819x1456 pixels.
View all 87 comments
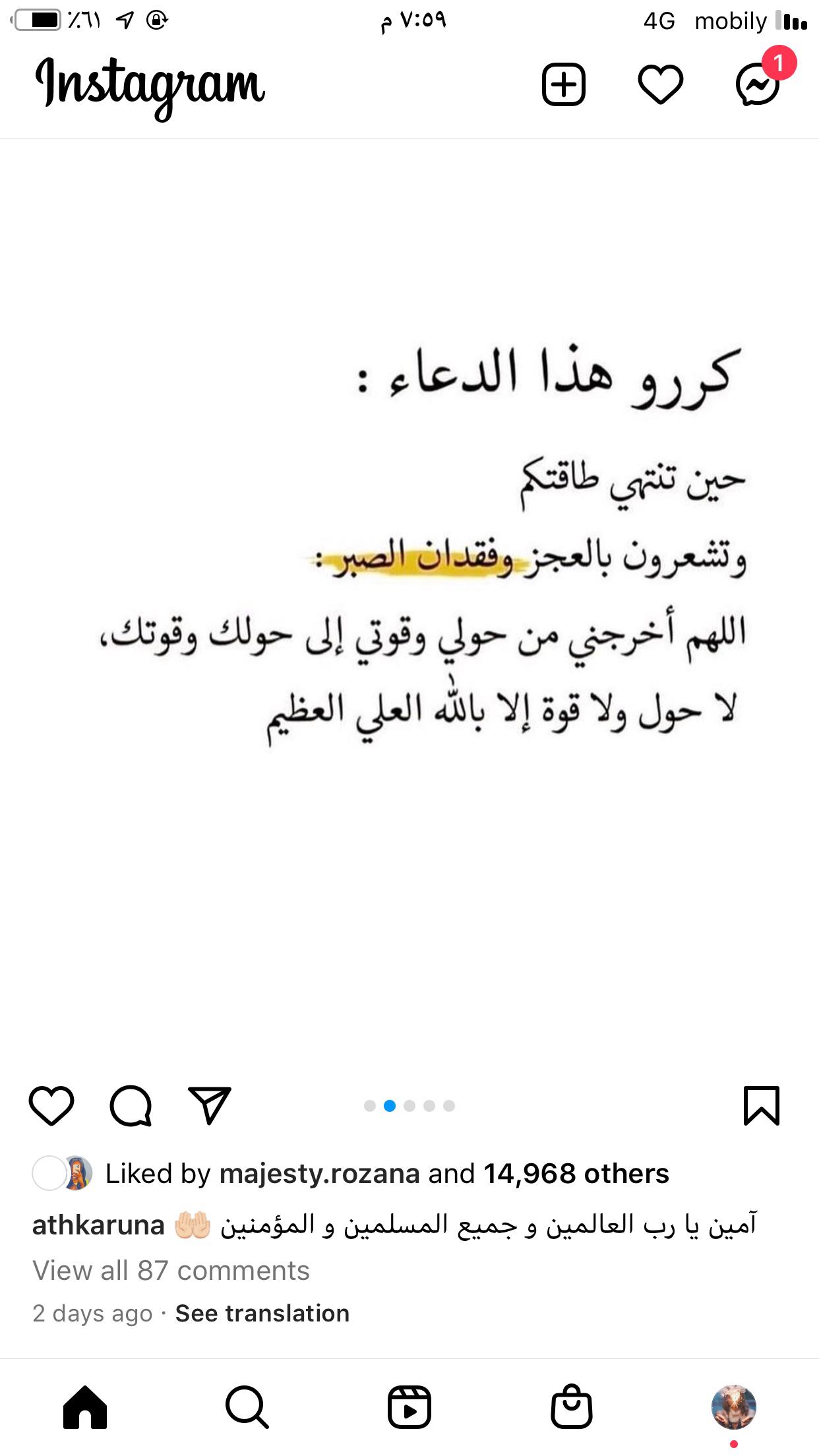pos(171,1270)
